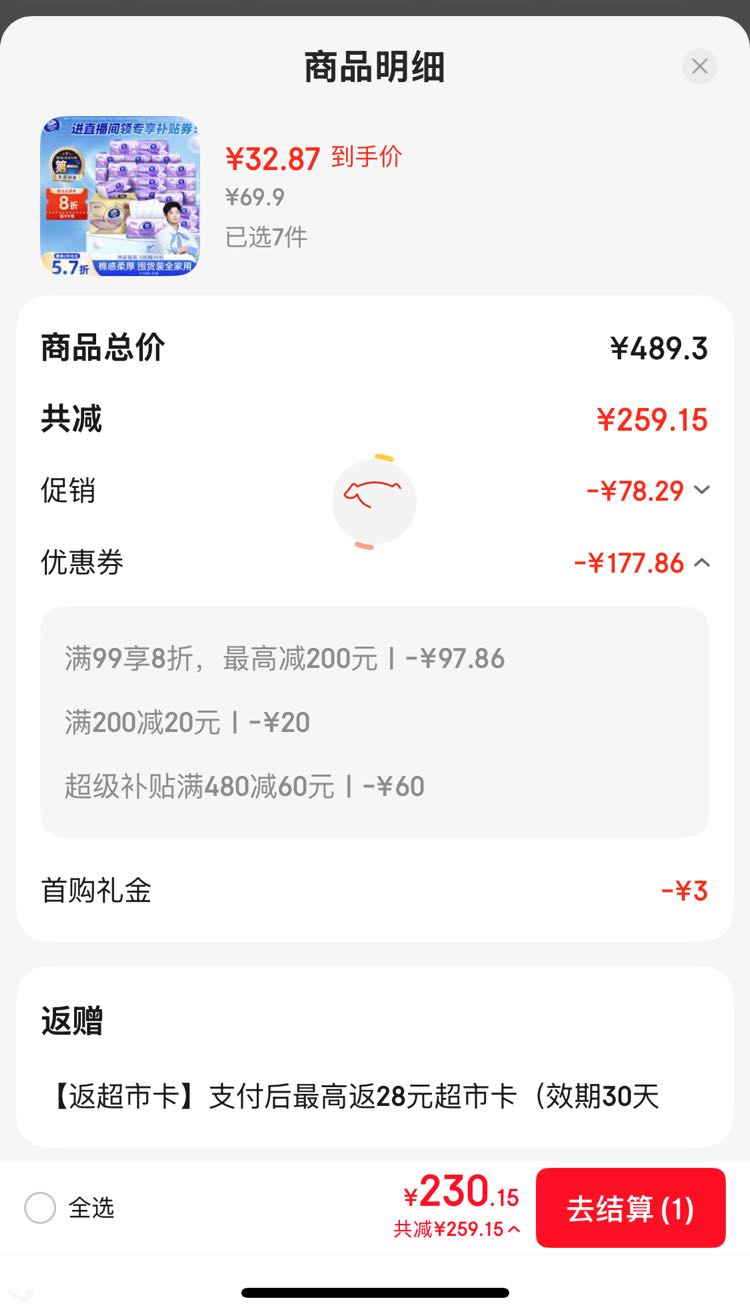Tick the 全选 checkbox
Screen dimensions: 750x1314
[x=40, y=1208]
